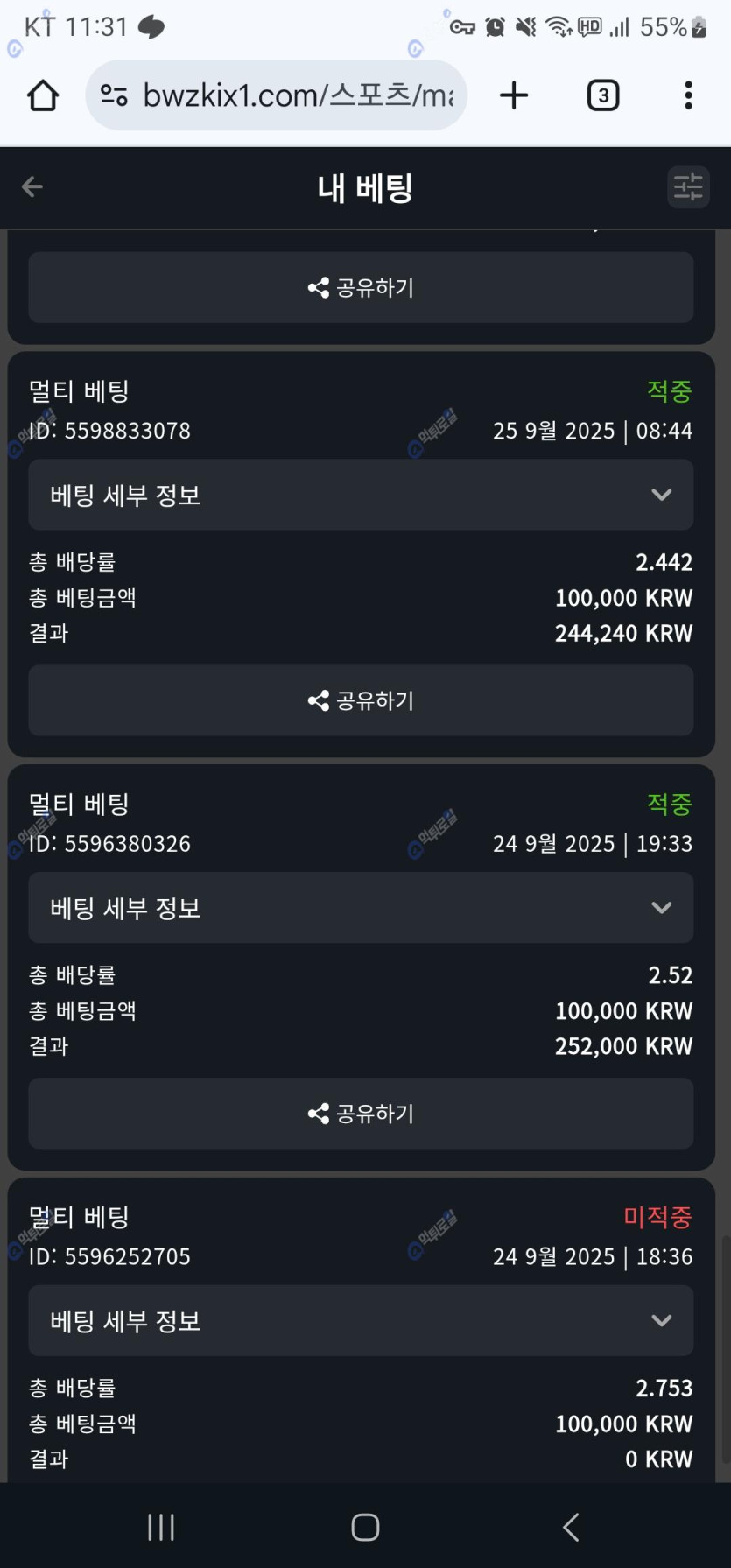Viewport: 731px width, 1568px height.
Task: Open the bet filter settings icon
Action: pyautogui.click(x=687, y=187)
